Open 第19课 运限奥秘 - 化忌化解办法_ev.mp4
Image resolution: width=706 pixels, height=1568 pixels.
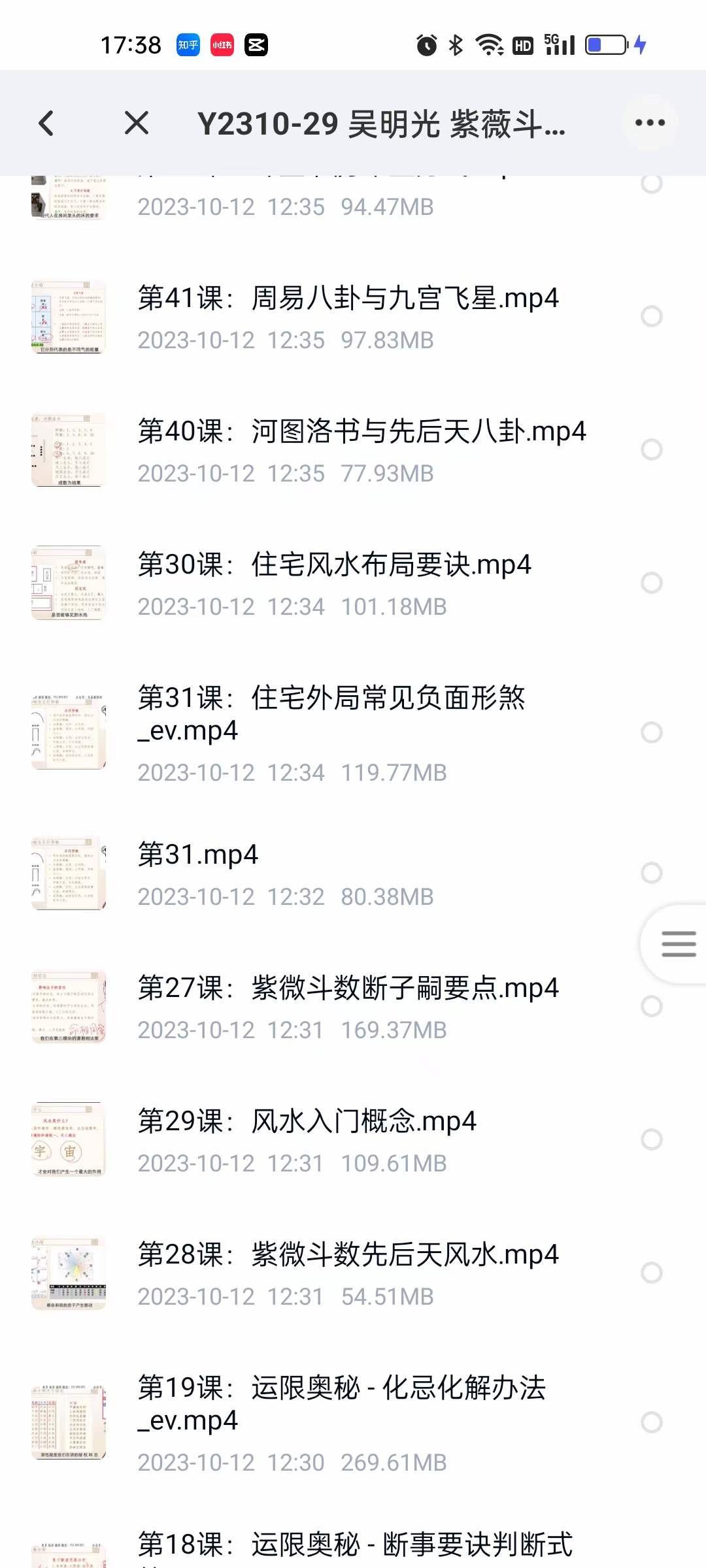[x=341, y=1404]
